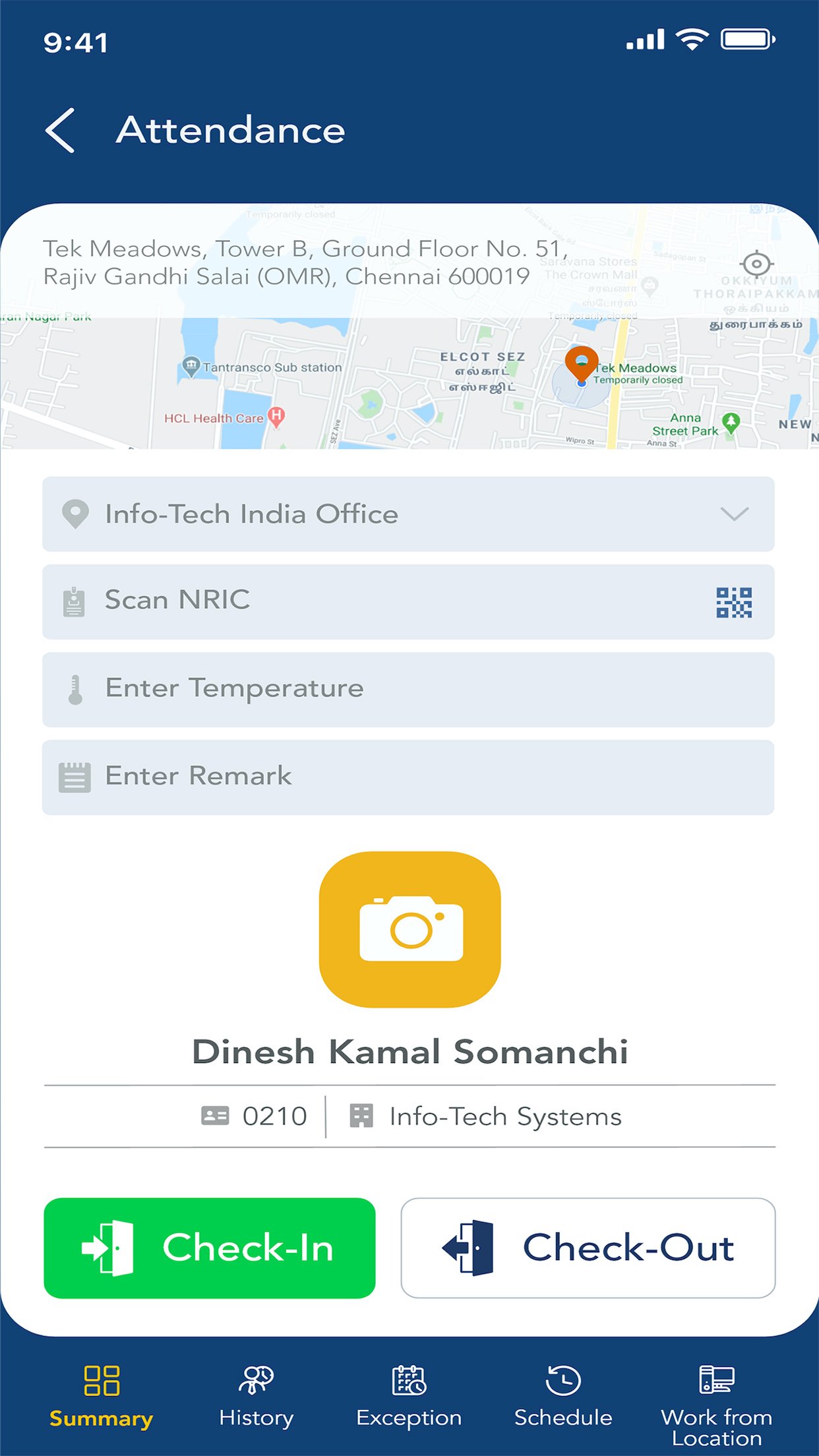Open the camera to take a photo
The width and height of the screenshot is (819, 1456).
coord(409,929)
